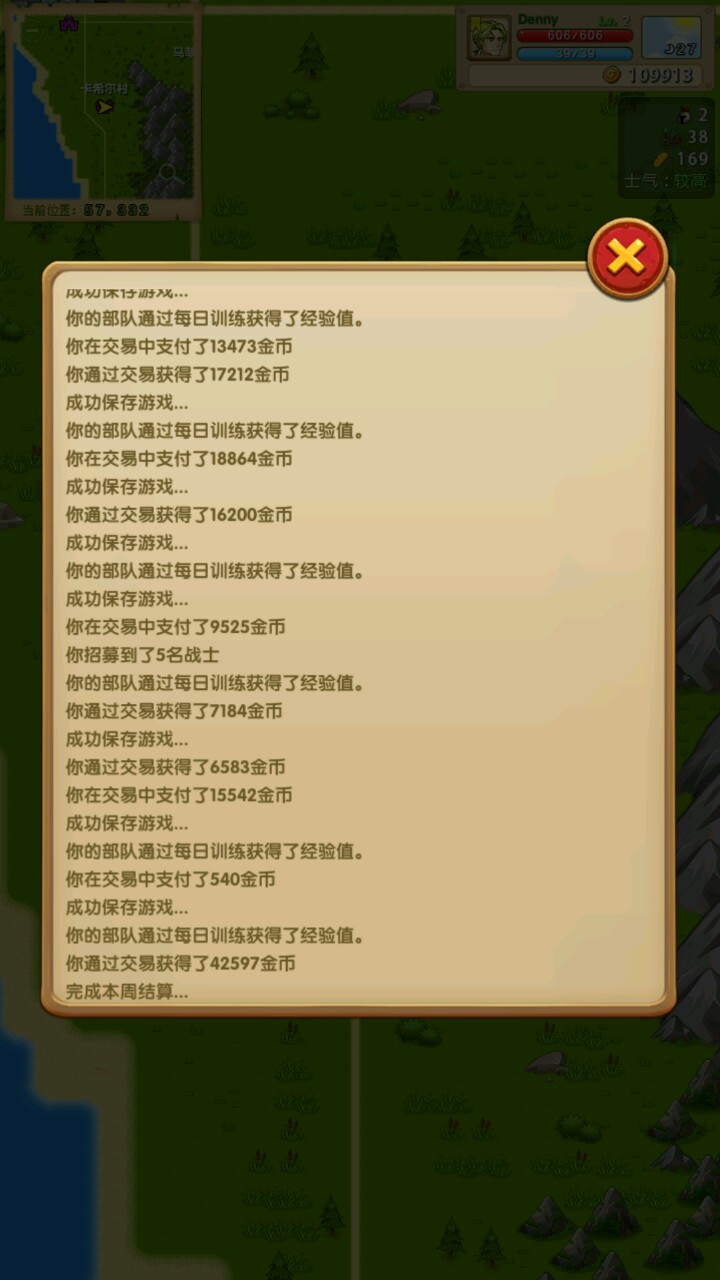Image resolution: width=720 pixels, height=1280 pixels.
Task: Close the message log dialog
Action: pos(627,258)
